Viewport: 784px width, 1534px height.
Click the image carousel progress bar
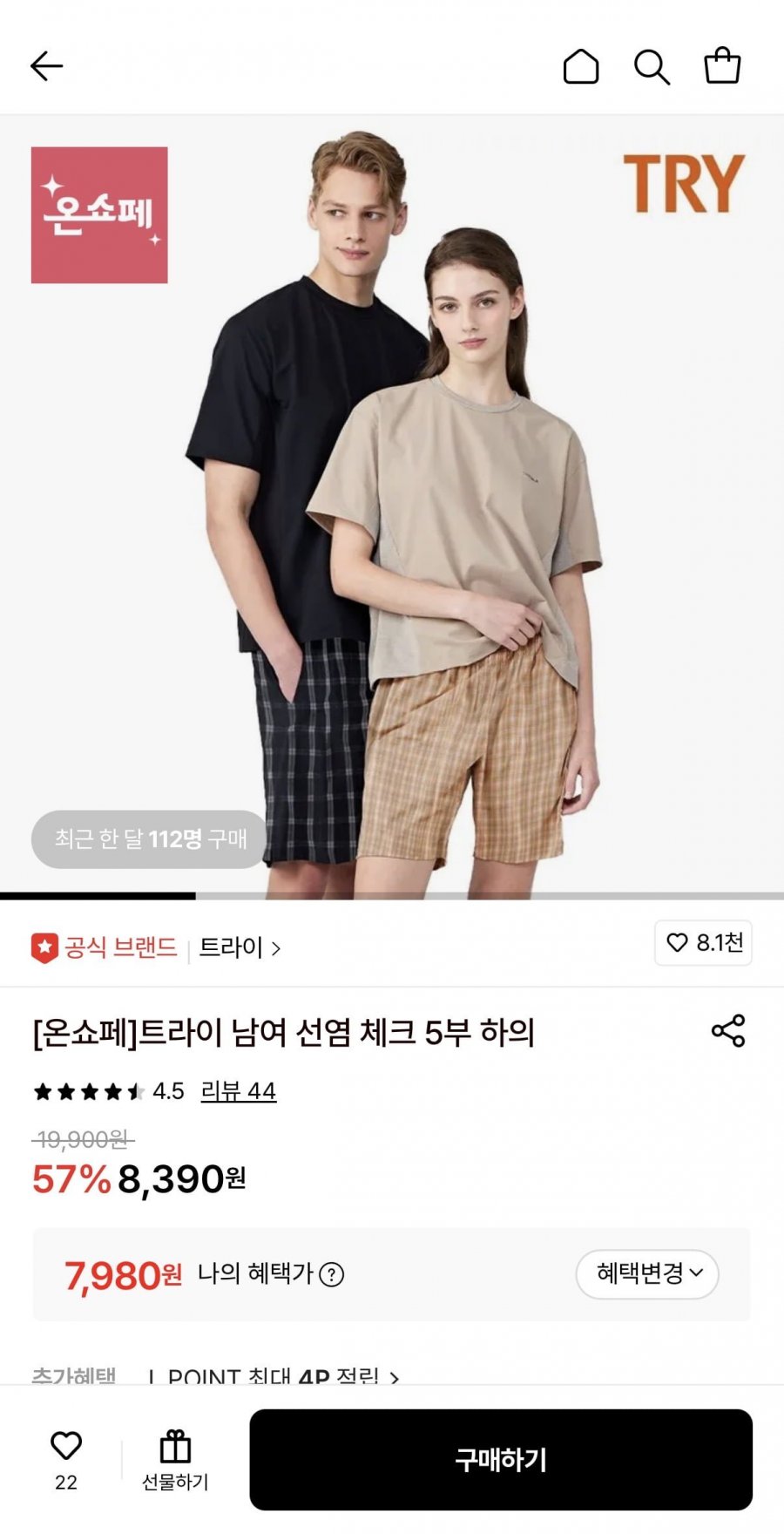pos(392,893)
